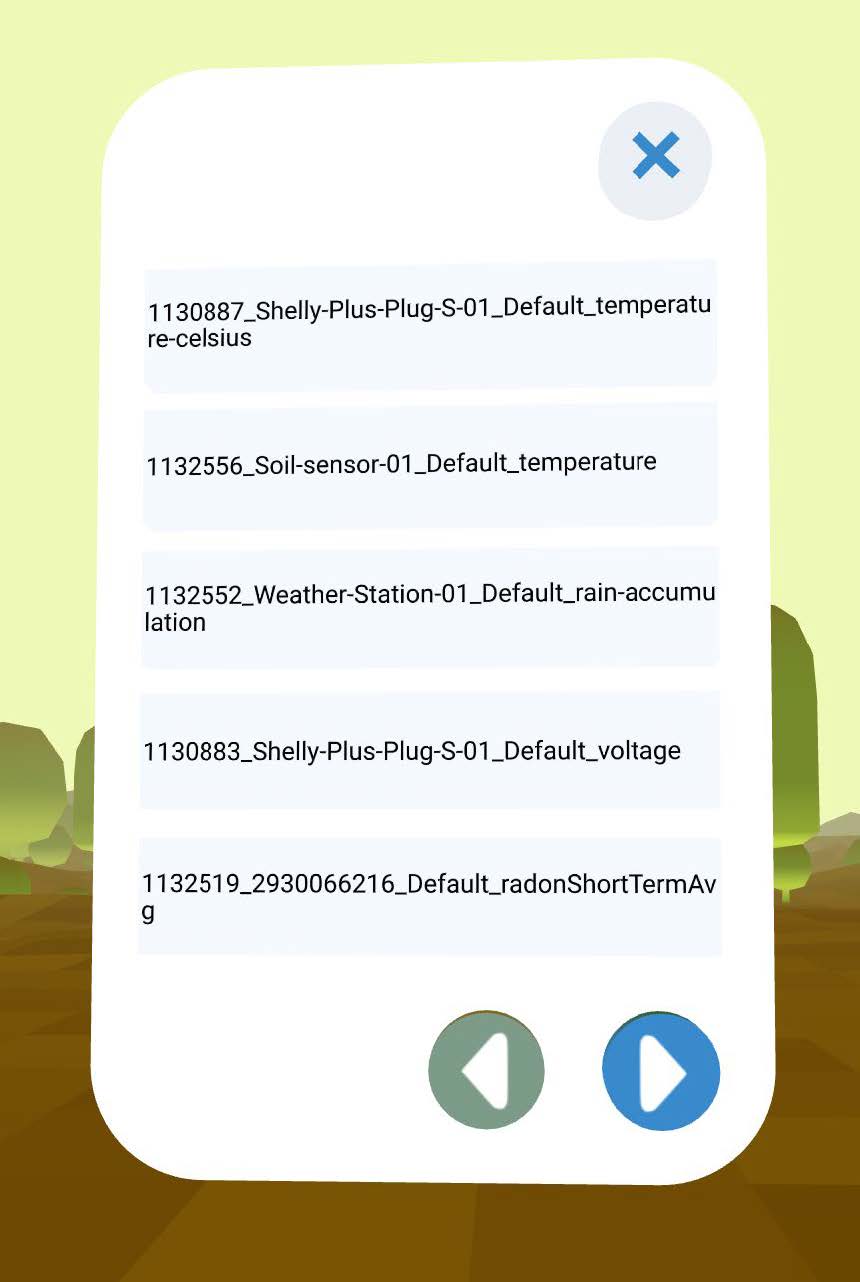Viewport: 860px width, 1282px height.
Task: Go to the previous page of sensors
Action: tap(486, 1070)
